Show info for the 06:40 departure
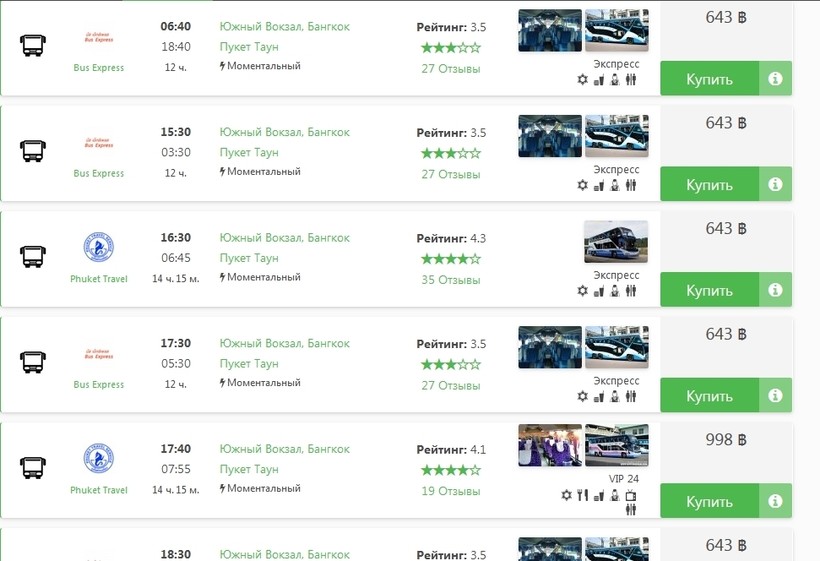 [x=775, y=79]
